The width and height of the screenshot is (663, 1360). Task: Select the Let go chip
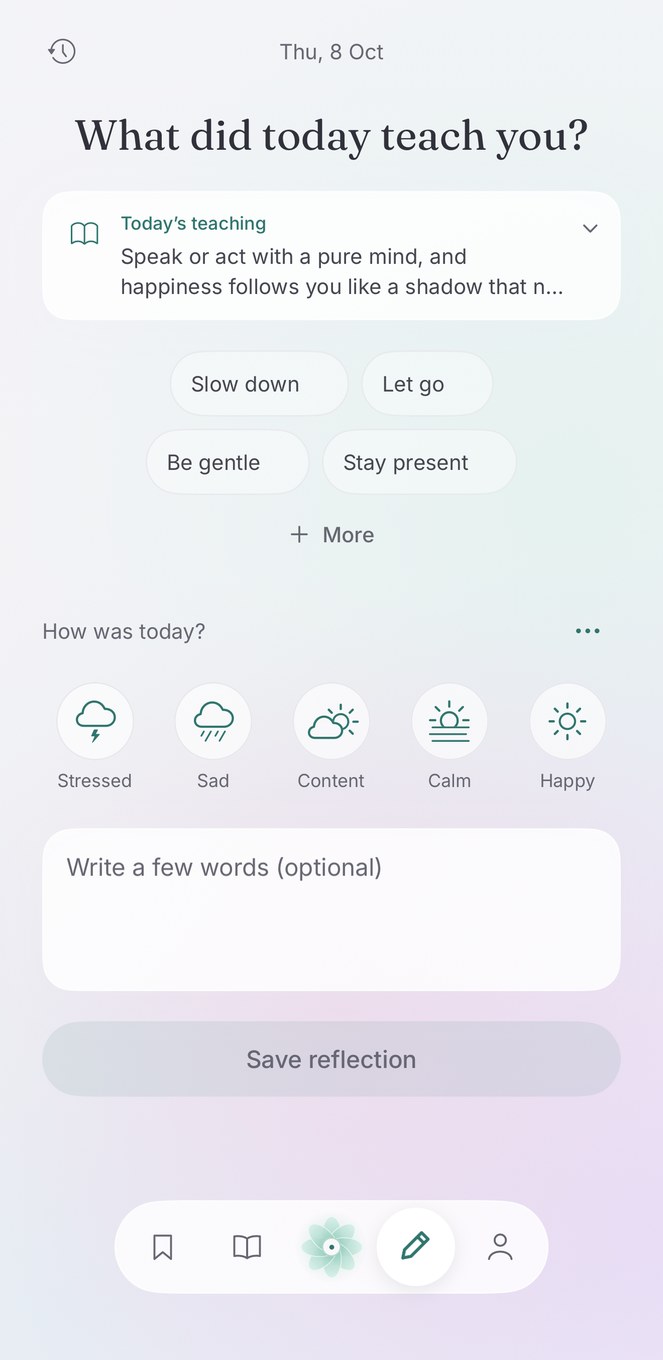[x=427, y=384]
